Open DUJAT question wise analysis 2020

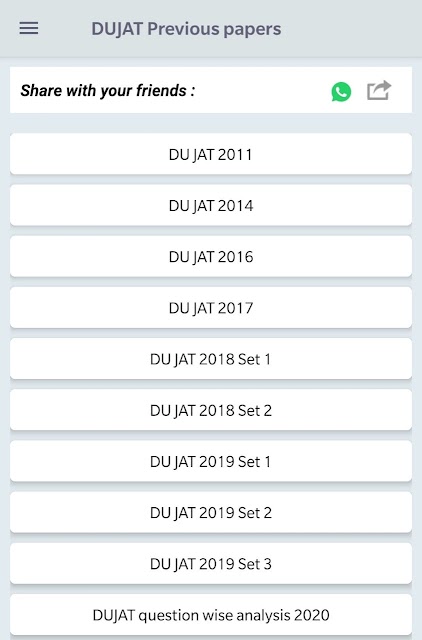211,615
